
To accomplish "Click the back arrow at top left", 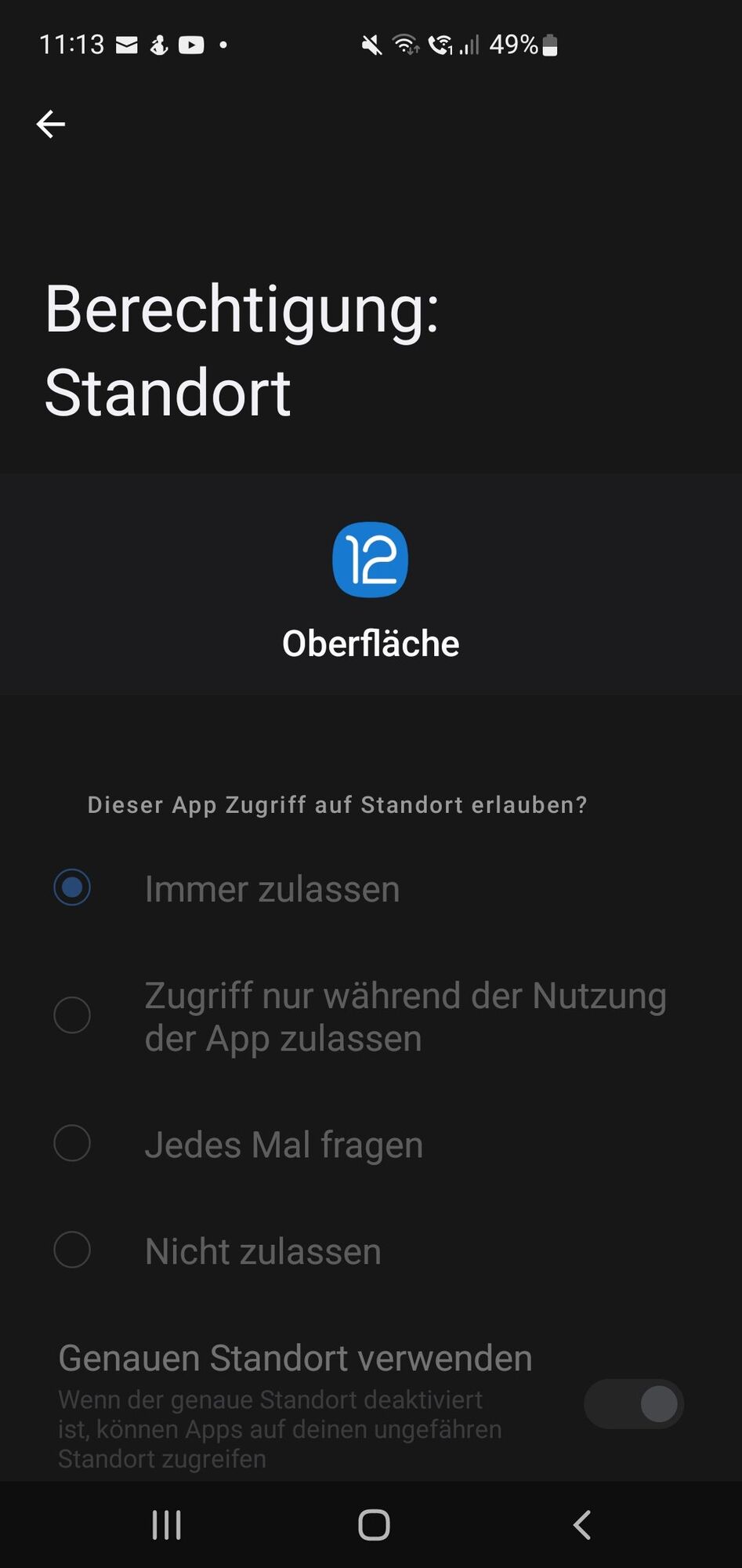I will [x=50, y=123].
